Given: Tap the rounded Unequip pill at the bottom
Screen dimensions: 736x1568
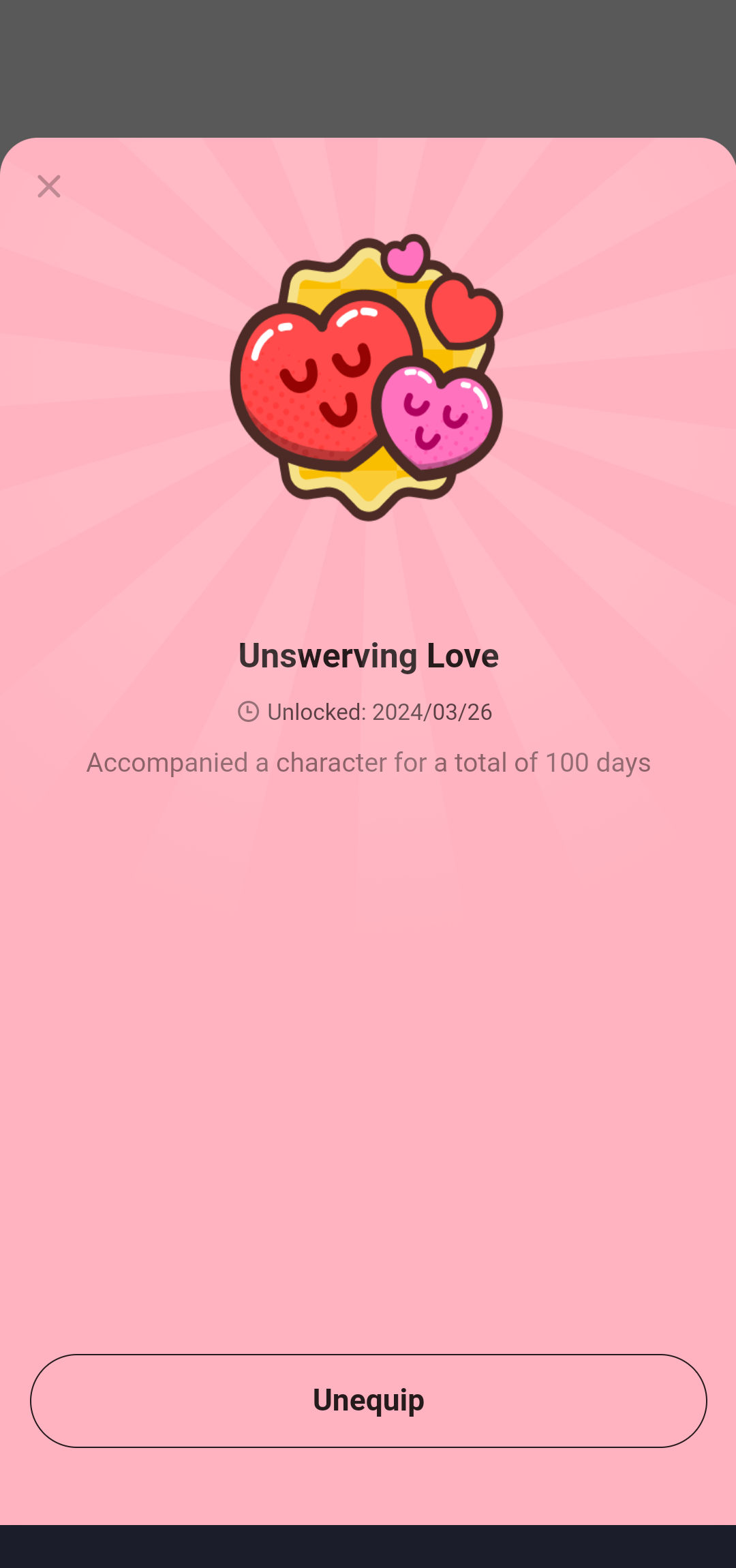Looking at the screenshot, I should pyautogui.click(x=368, y=1400).
